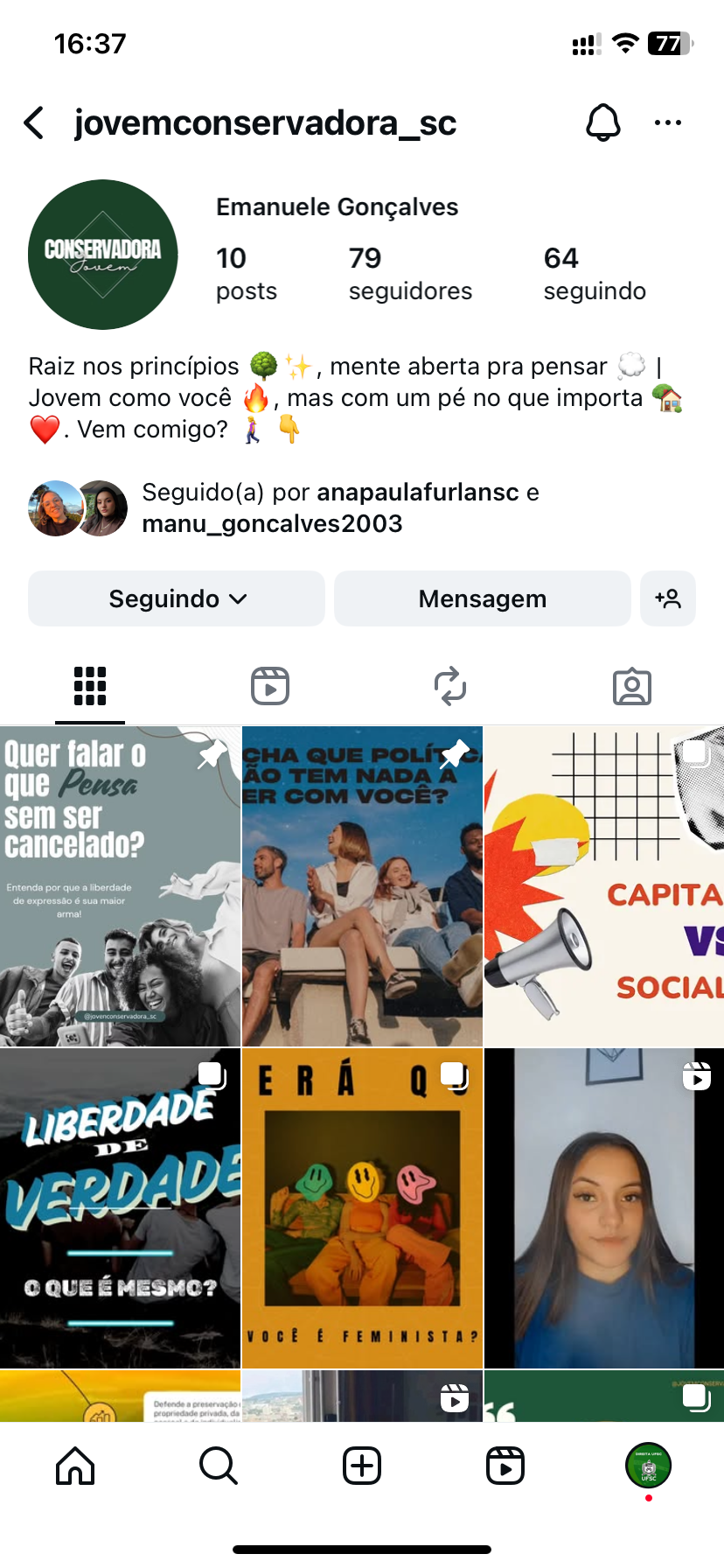Open the profile picture of jovemconservadora_sc
724x1568 pixels.
(x=103, y=255)
